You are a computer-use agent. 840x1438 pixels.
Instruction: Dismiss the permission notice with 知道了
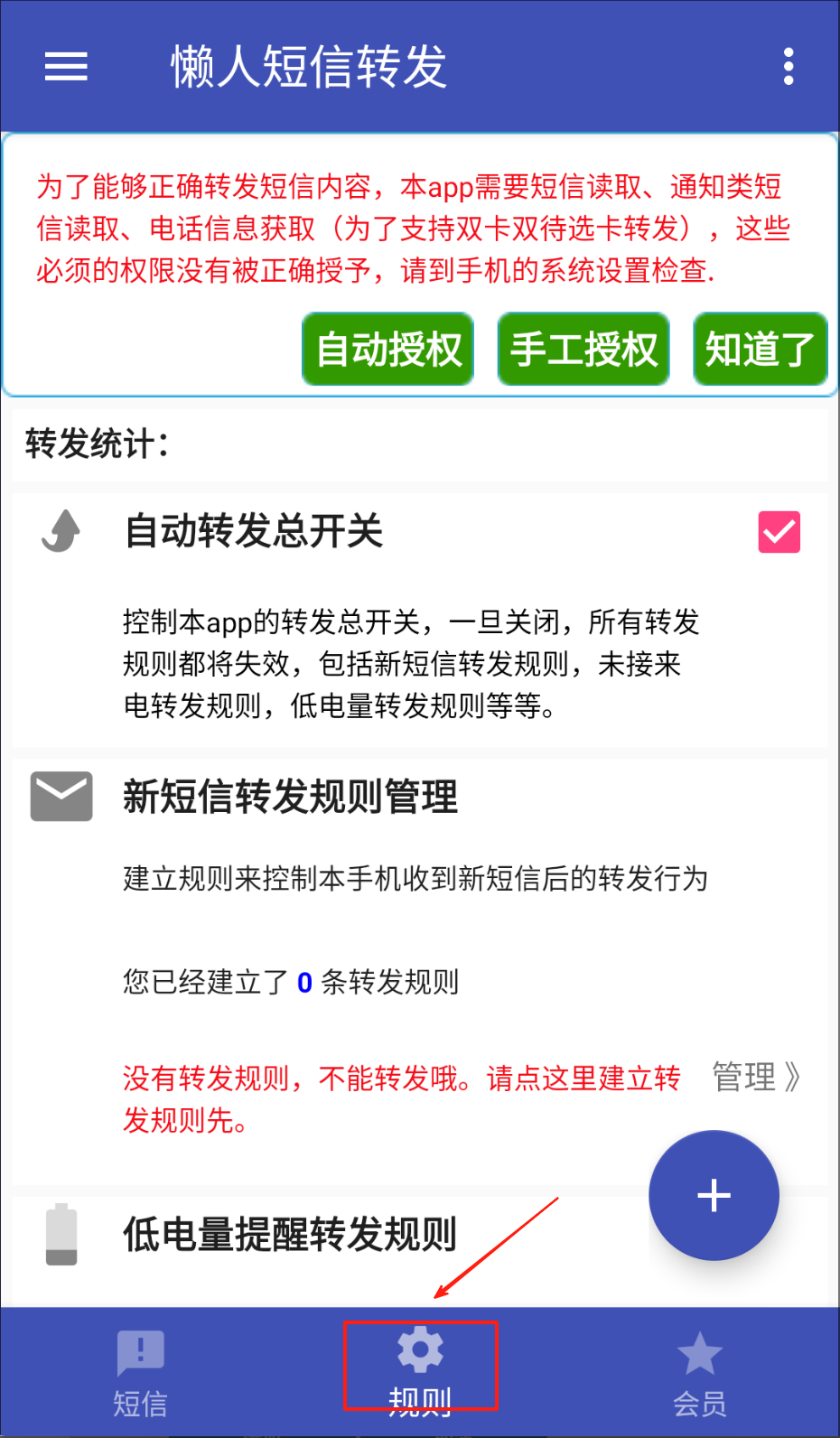click(x=760, y=350)
